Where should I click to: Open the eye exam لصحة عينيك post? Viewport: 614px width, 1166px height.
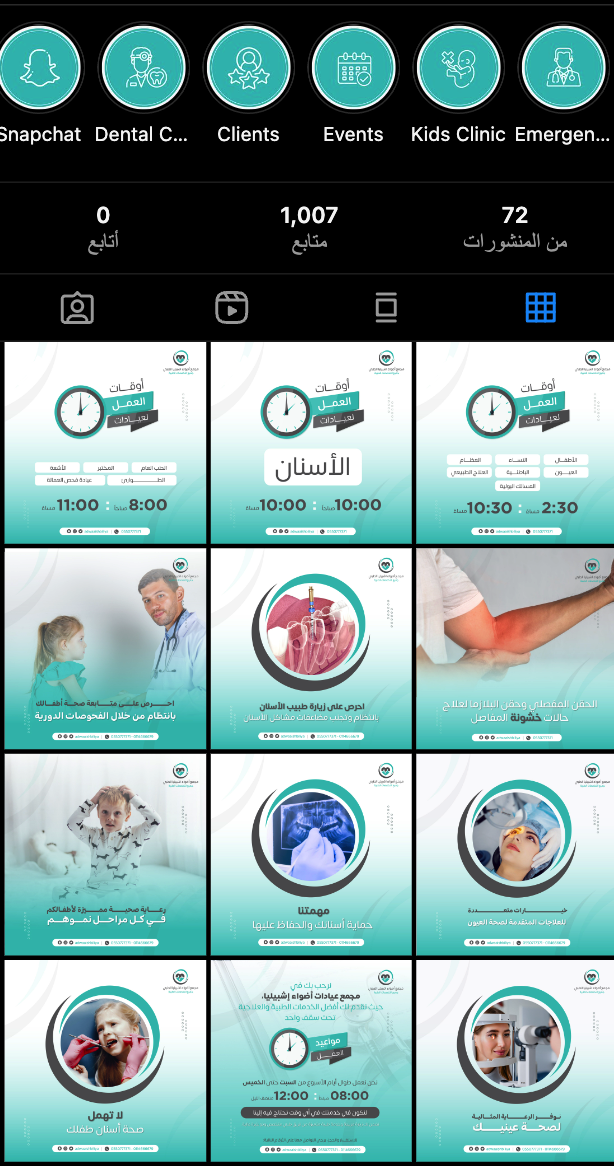[x=512, y=1060]
